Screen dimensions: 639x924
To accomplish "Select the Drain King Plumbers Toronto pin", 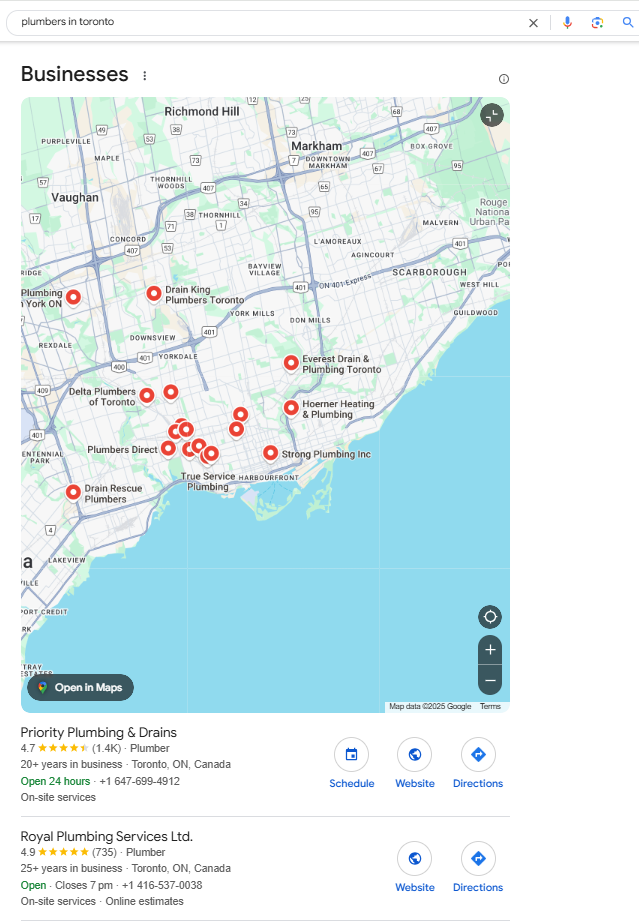I will 154,293.
